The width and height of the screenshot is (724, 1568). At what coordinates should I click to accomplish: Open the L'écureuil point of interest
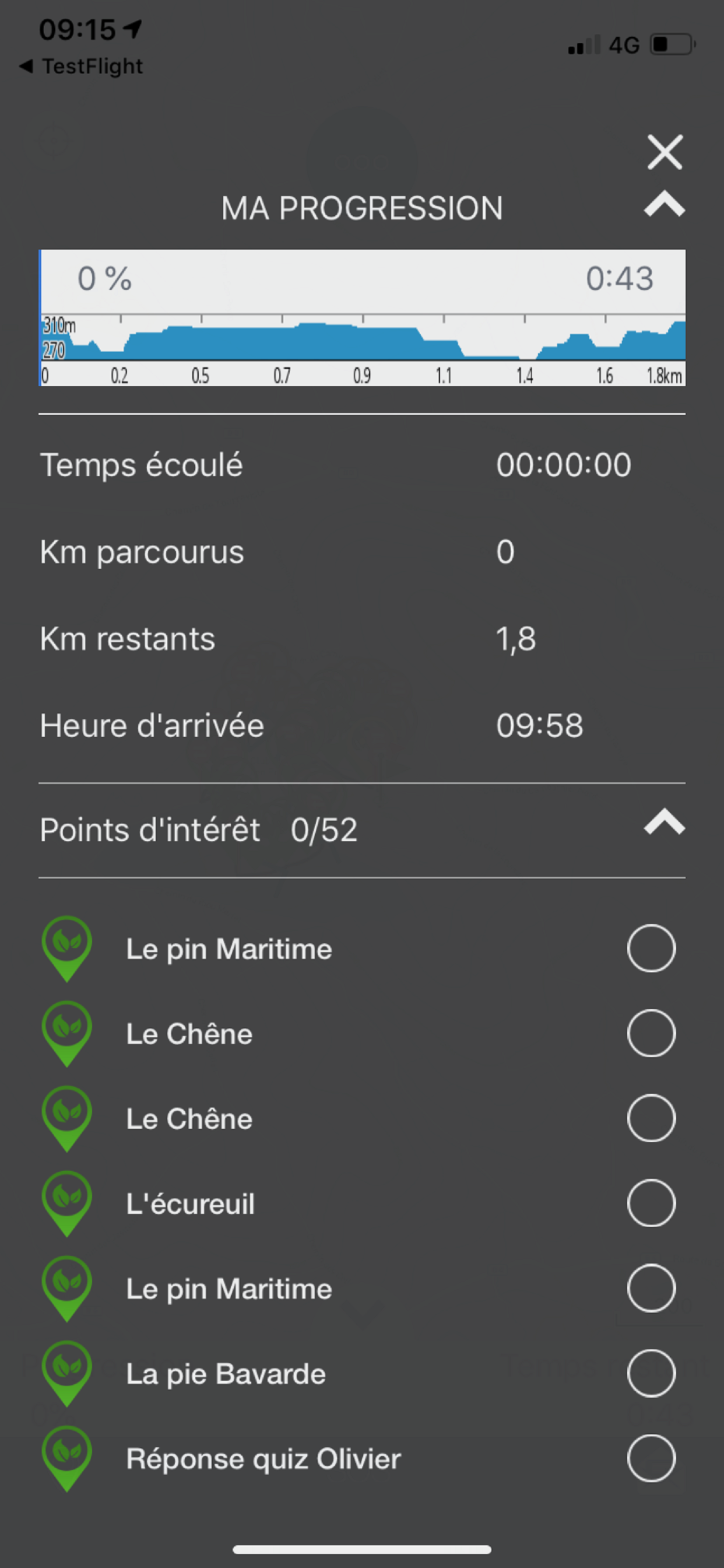click(x=191, y=1204)
